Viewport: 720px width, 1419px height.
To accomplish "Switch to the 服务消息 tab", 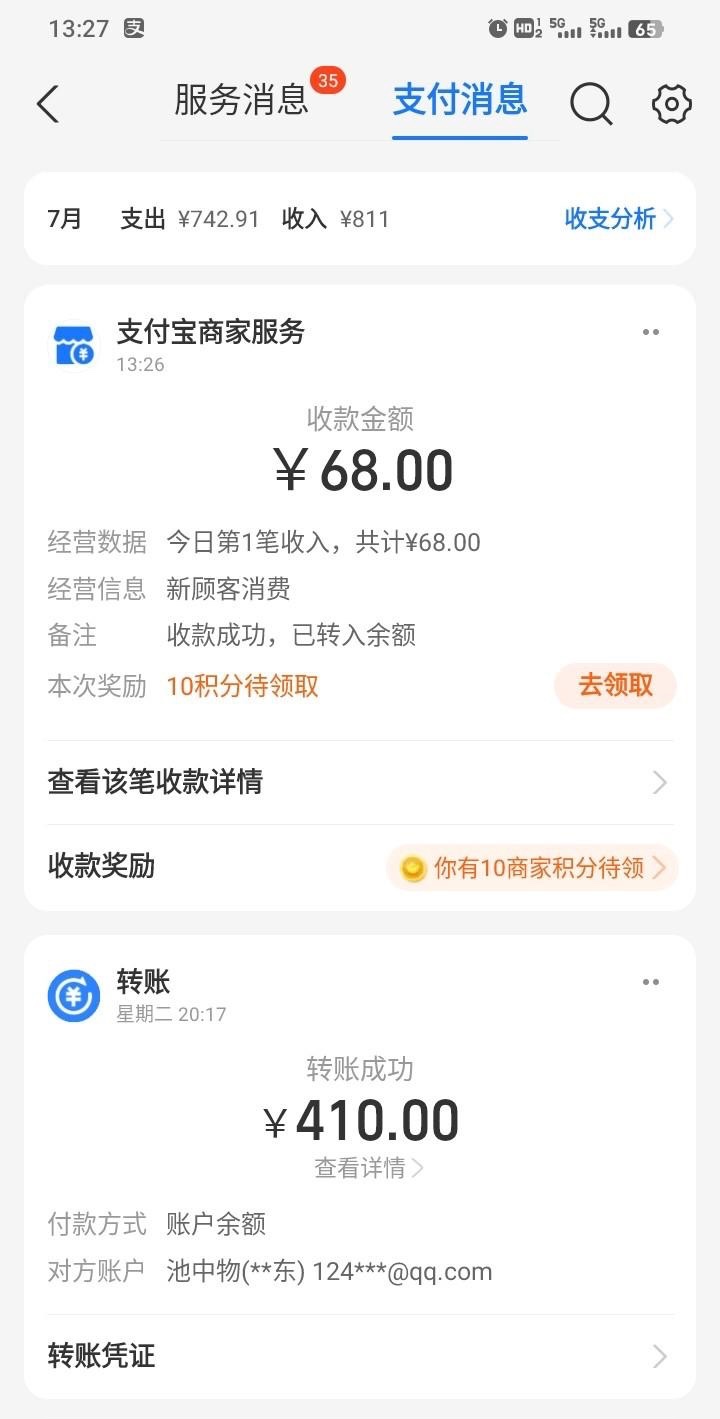I will pyautogui.click(x=241, y=100).
